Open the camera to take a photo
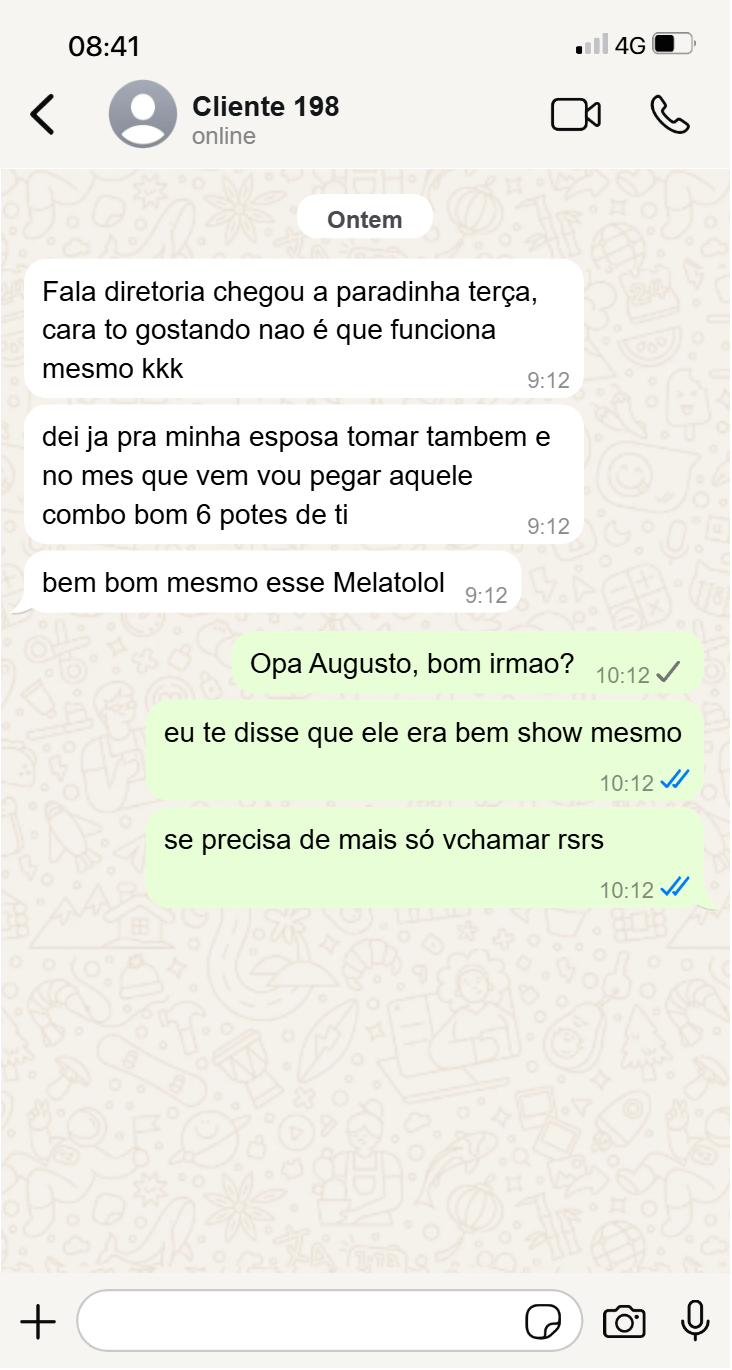This screenshot has width=732, height=1370. pyautogui.click(x=624, y=1322)
